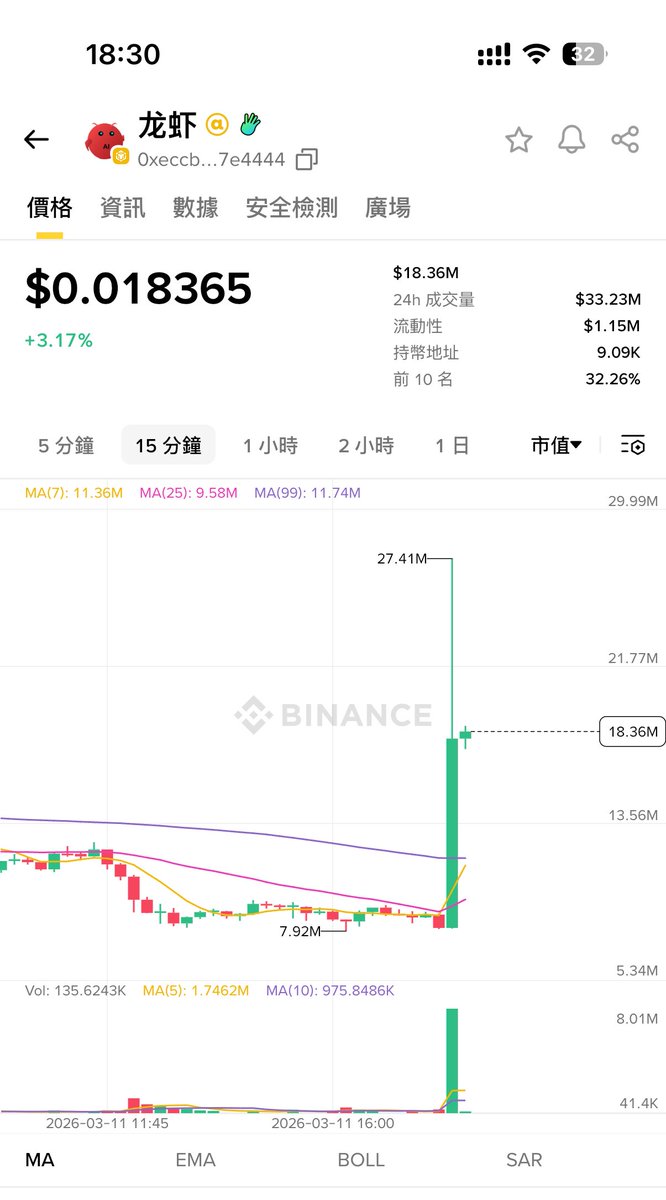Open the 廣場 tab
The height and width of the screenshot is (1200, 666).
pyautogui.click(x=388, y=208)
